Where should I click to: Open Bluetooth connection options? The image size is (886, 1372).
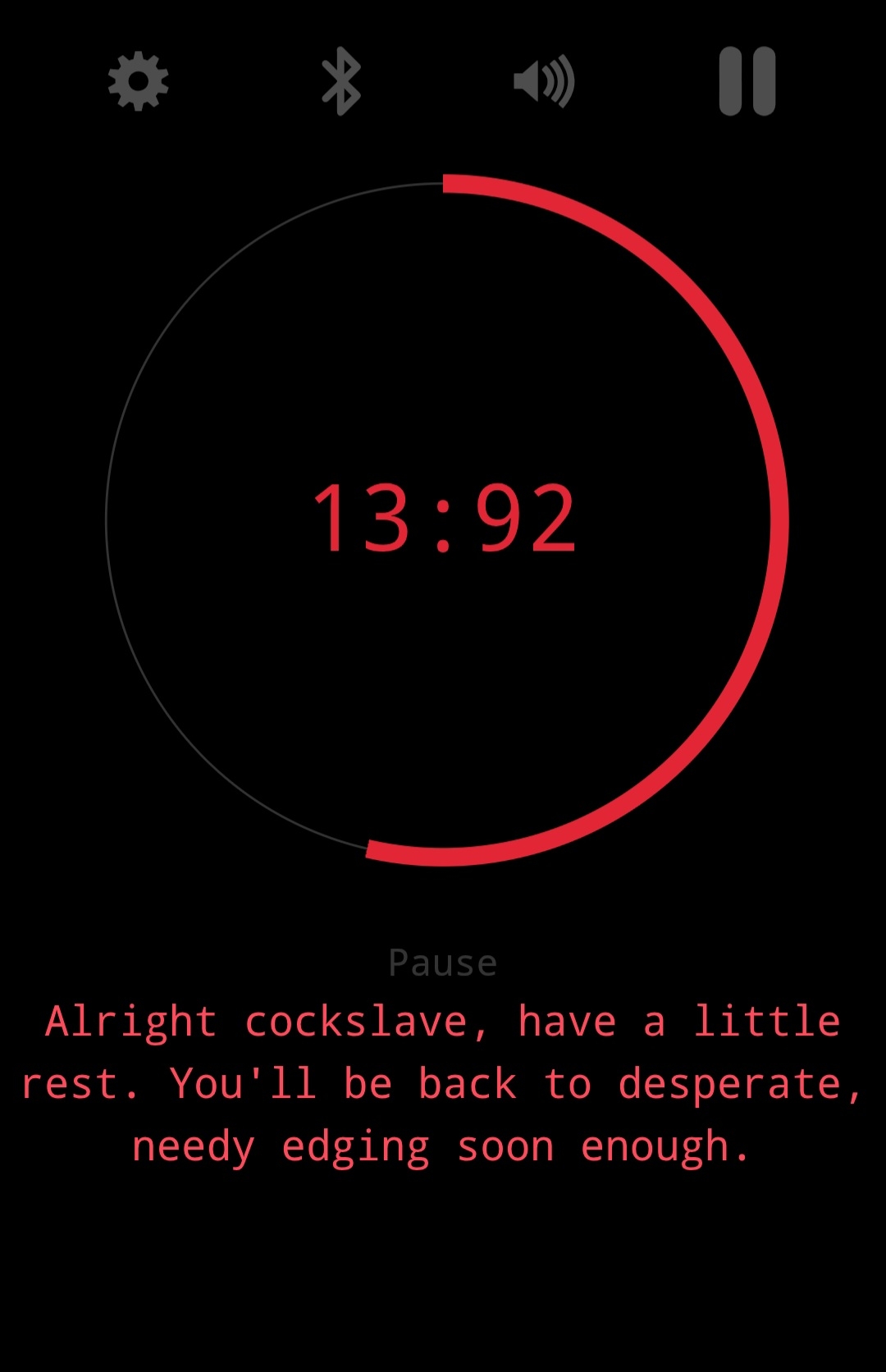tap(341, 81)
